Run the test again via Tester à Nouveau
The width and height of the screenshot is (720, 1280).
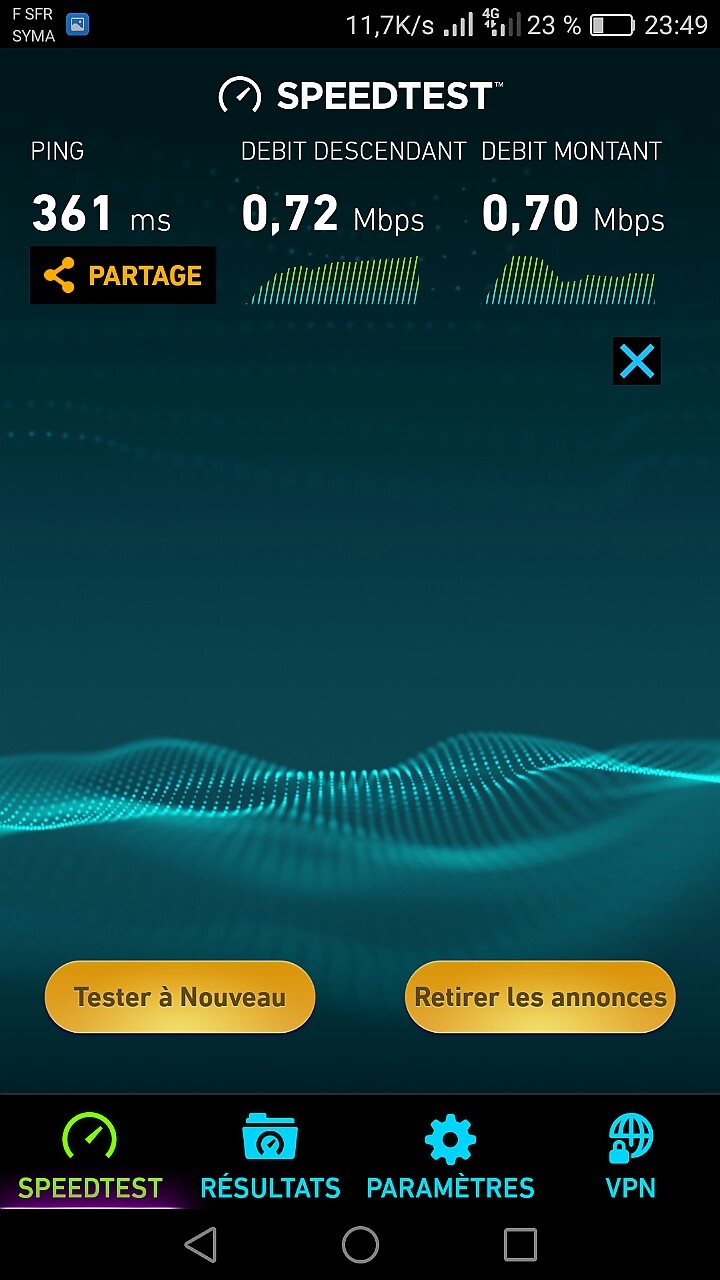coord(180,997)
